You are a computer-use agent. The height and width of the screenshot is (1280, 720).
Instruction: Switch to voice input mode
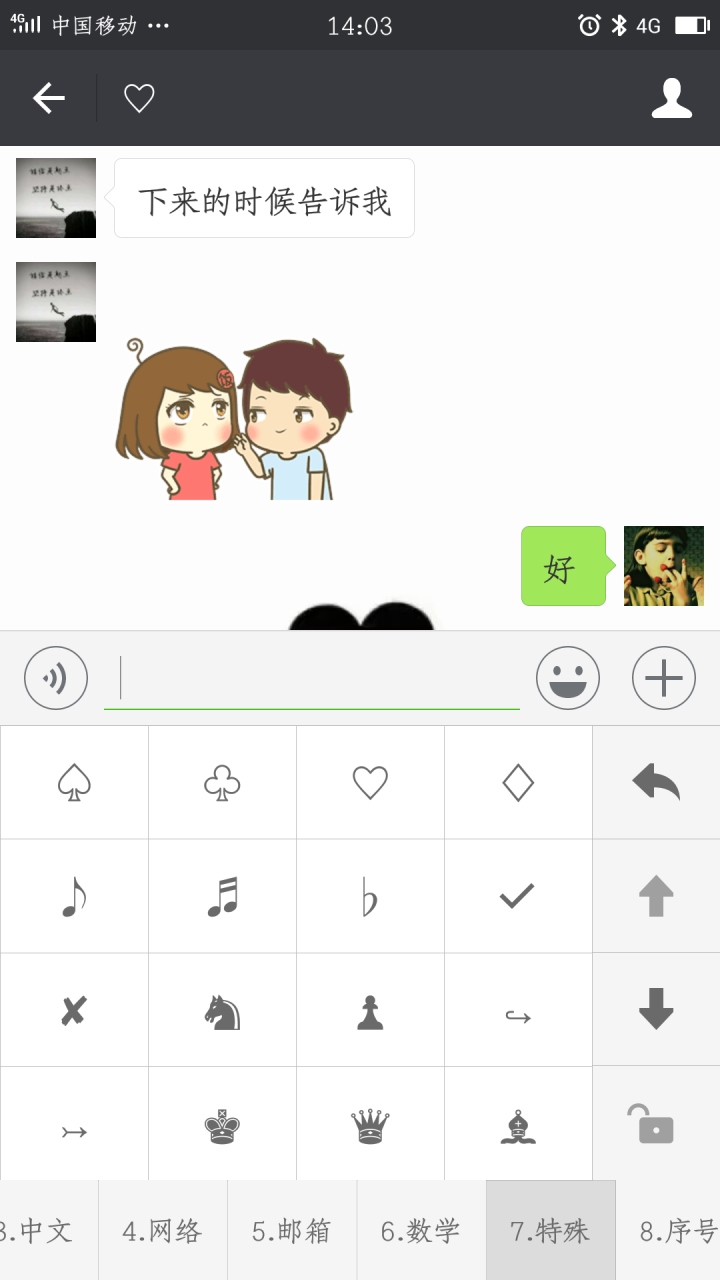(56, 678)
